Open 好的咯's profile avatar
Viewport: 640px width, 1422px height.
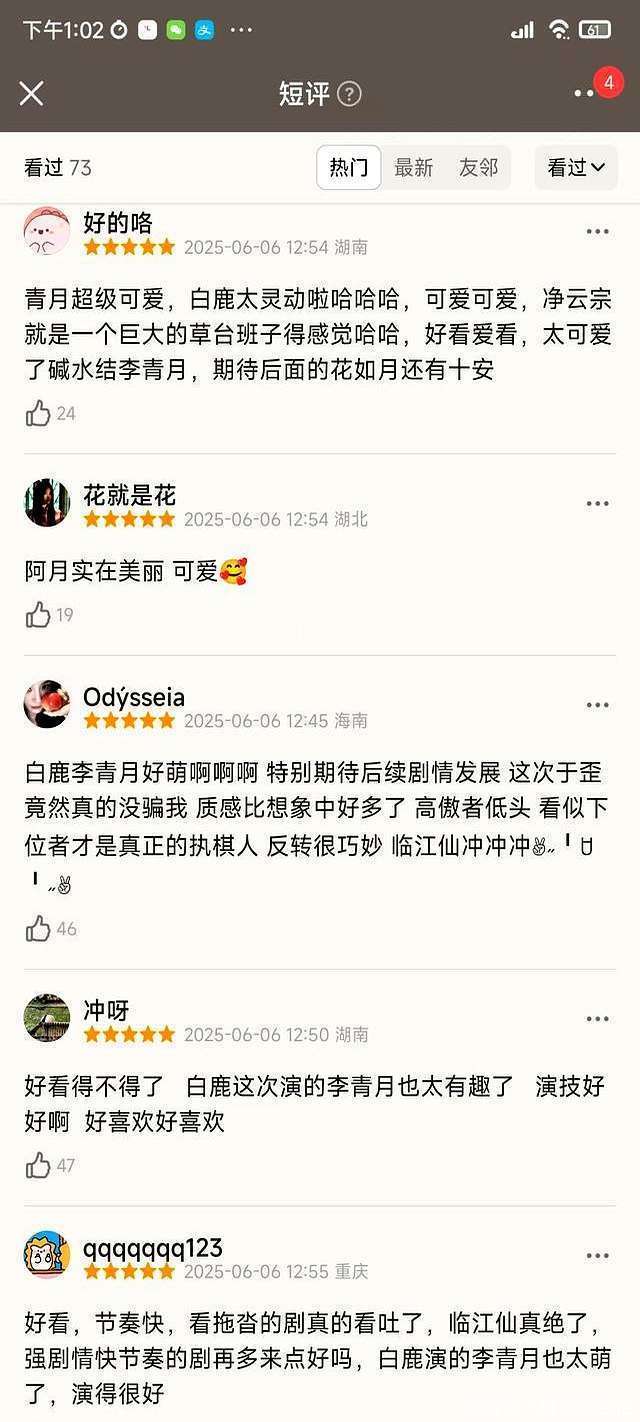pyautogui.click(x=47, y=232)
